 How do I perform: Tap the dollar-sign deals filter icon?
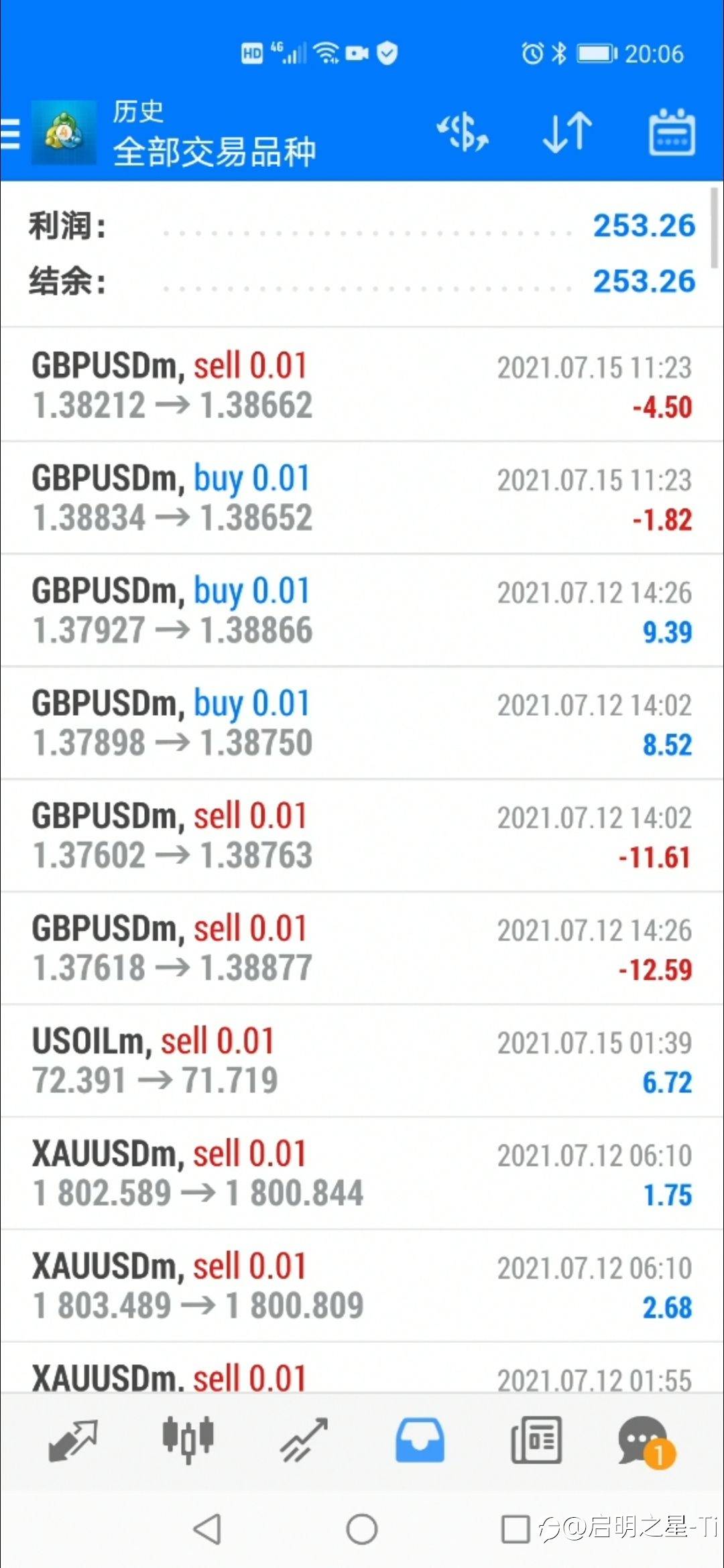click(461, 132)
